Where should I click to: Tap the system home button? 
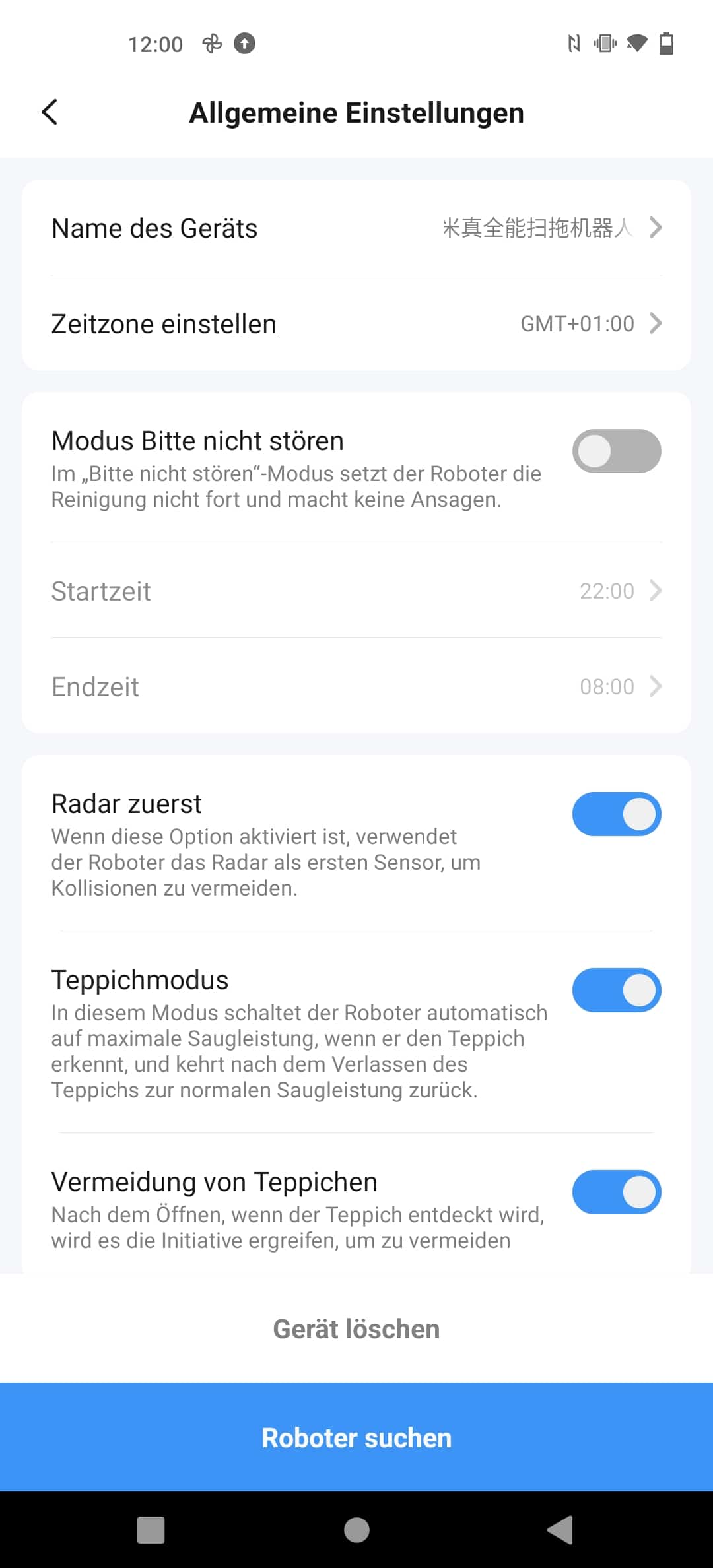356,1530
